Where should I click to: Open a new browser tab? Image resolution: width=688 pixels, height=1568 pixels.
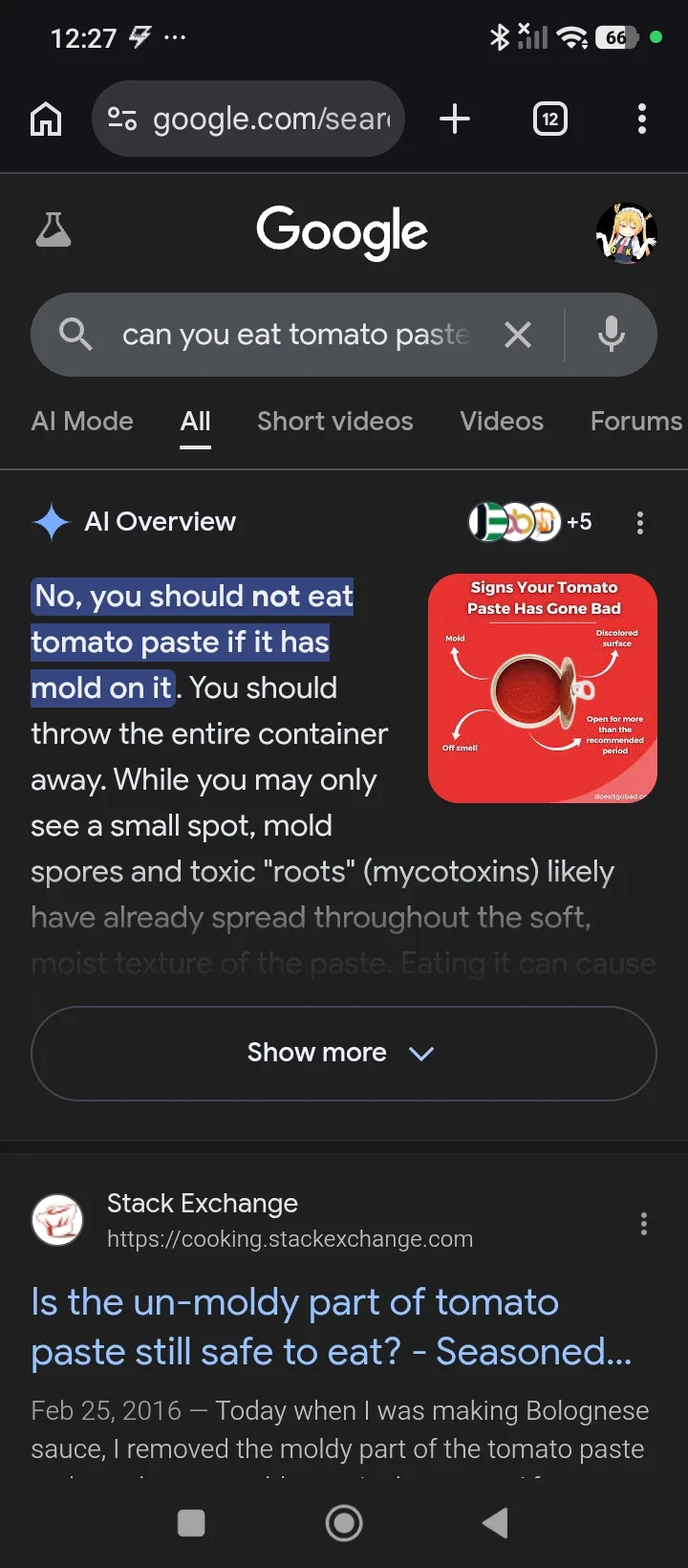pos(455,120)
